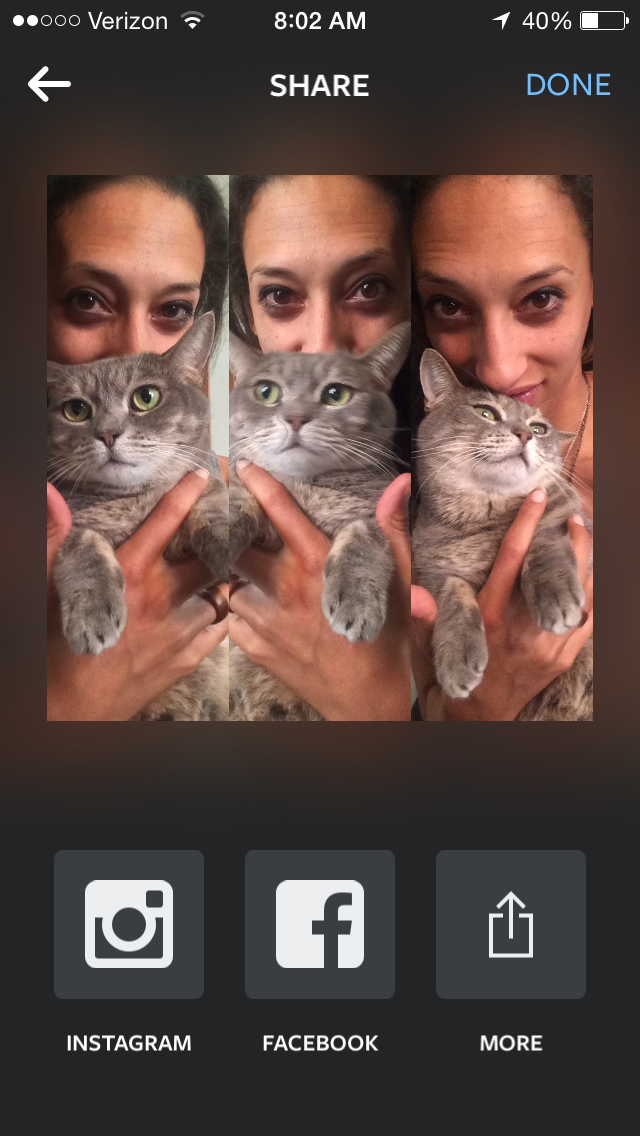Go back using the arrow icon
The image size is (640, 1136).
[x=49, y=85]
